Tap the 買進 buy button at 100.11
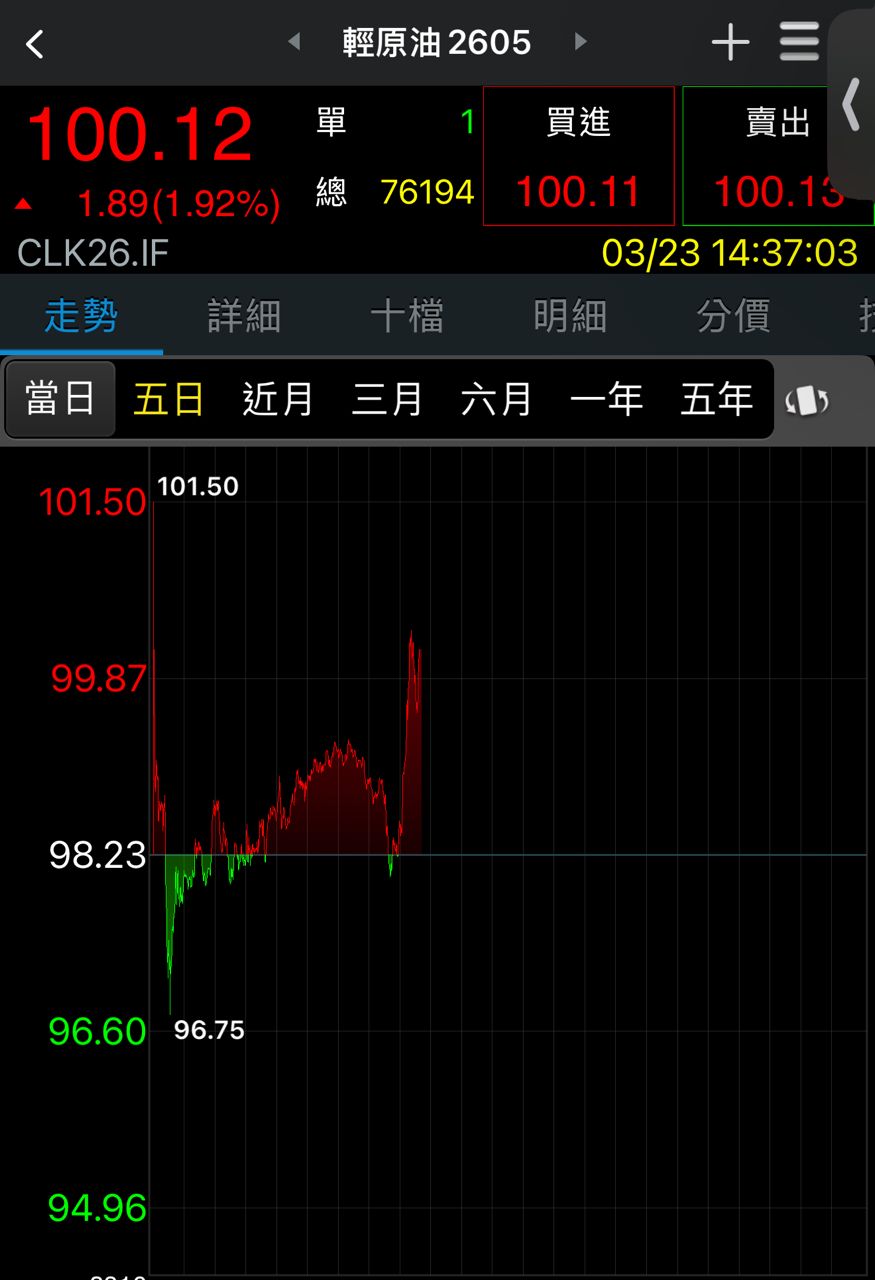Viewport: 875px width, 1280px height. pos(578,156)
